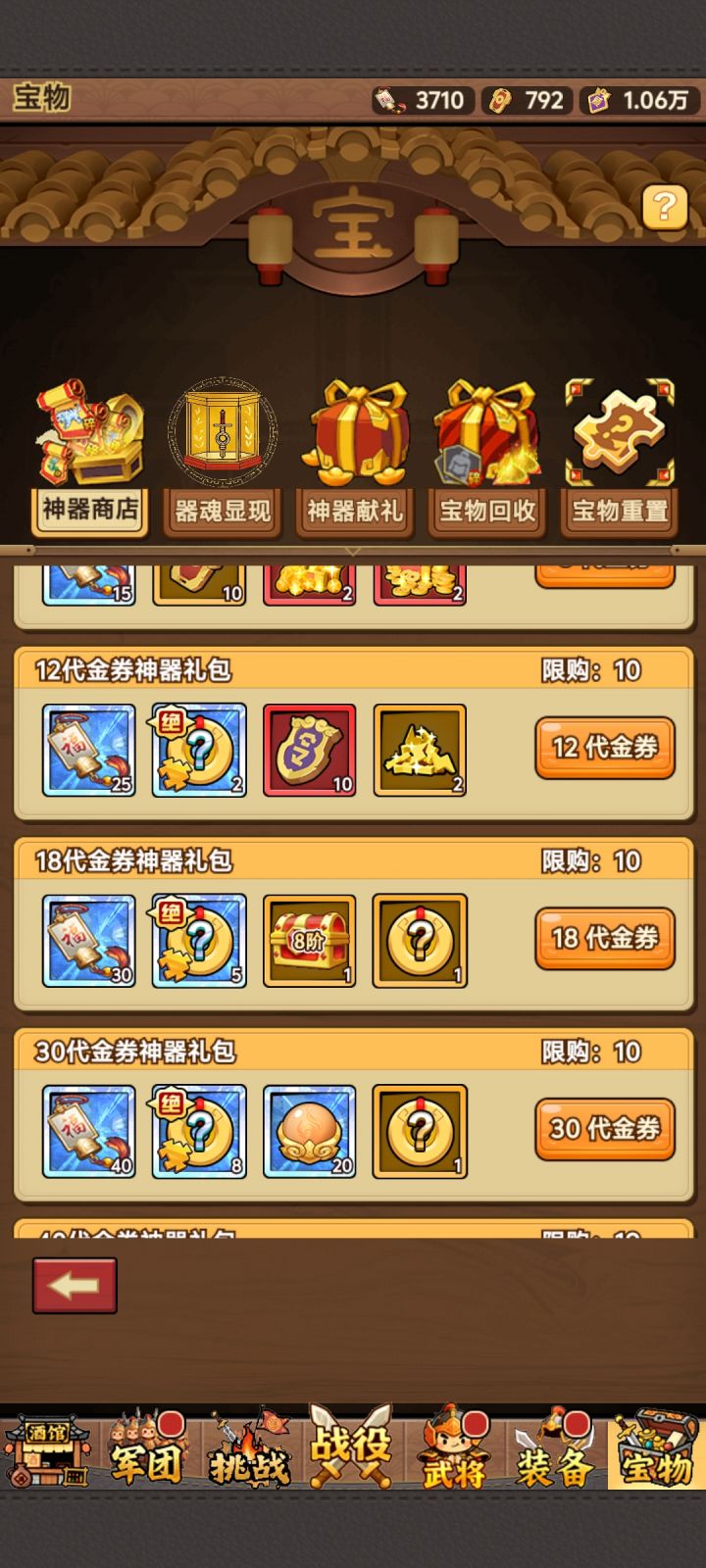Open the question mark help button
This screenshot has height=1568, width=706.
click(x=667, y=207)
